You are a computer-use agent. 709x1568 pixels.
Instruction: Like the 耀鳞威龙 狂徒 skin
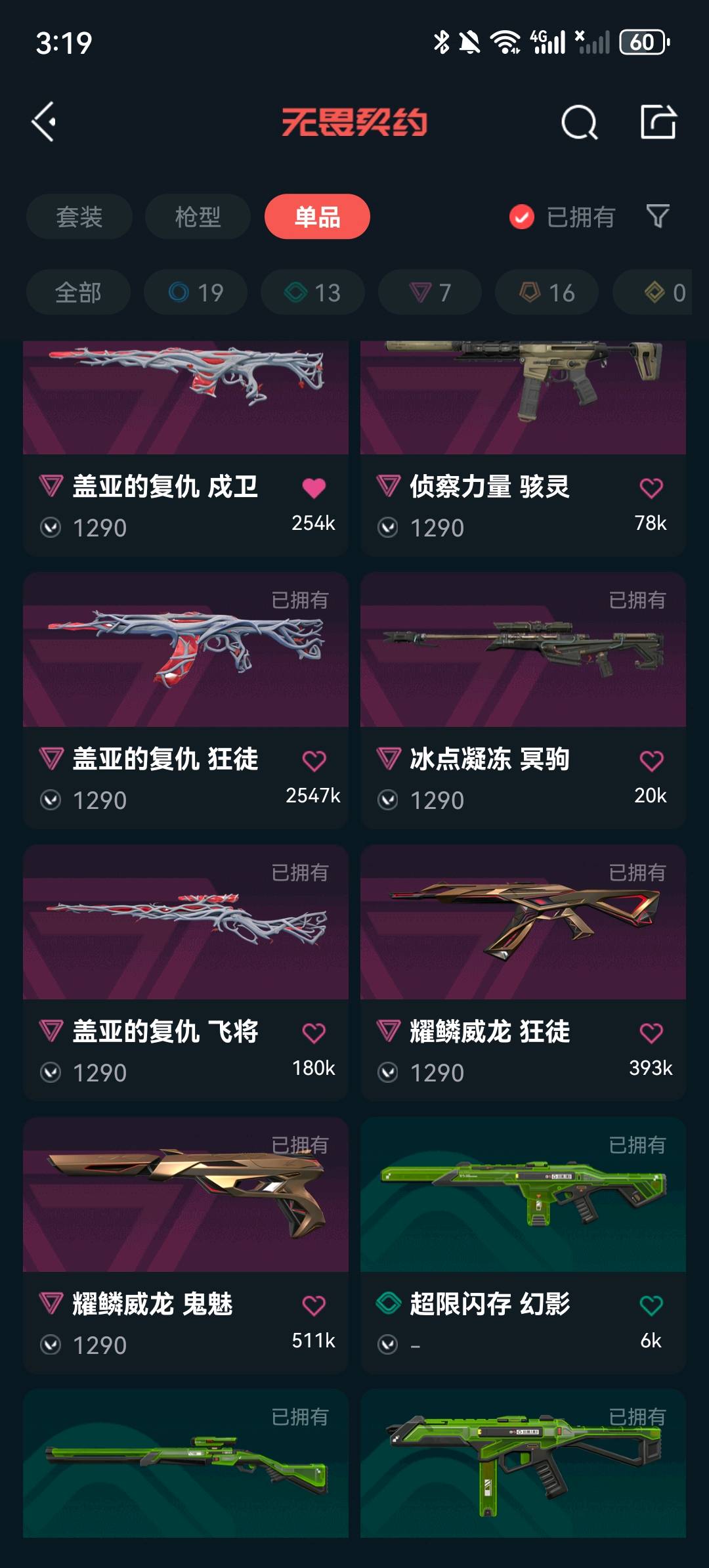point(651,1033)
